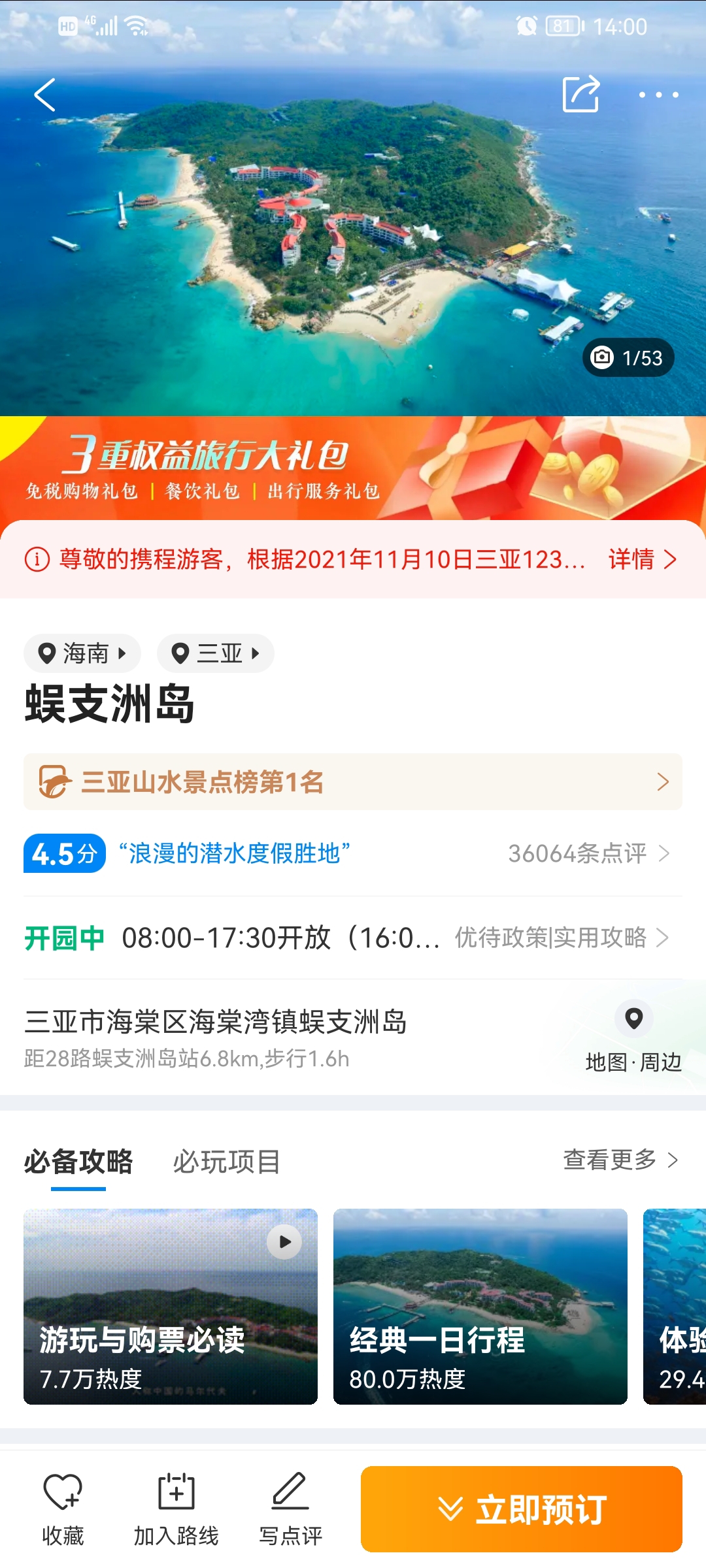Go back using the top-left arrow

point(44,95)
